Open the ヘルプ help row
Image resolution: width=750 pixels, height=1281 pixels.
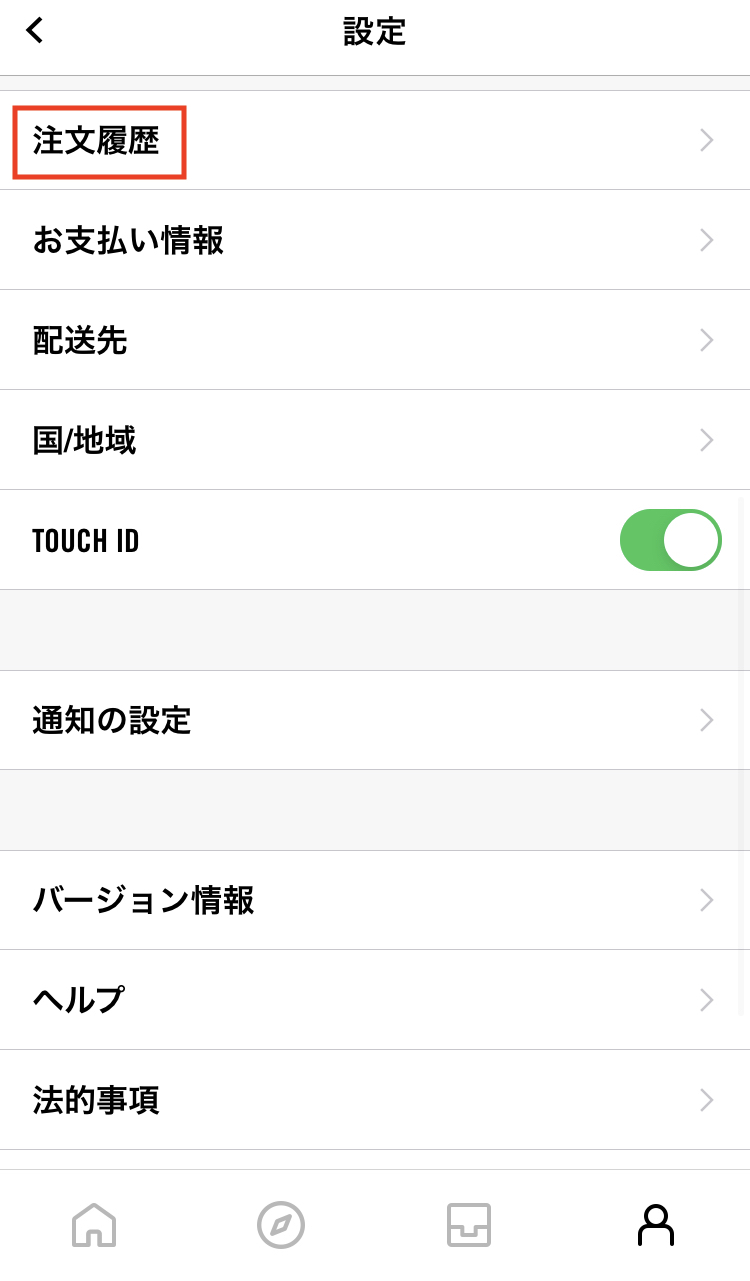(375, 1000)
